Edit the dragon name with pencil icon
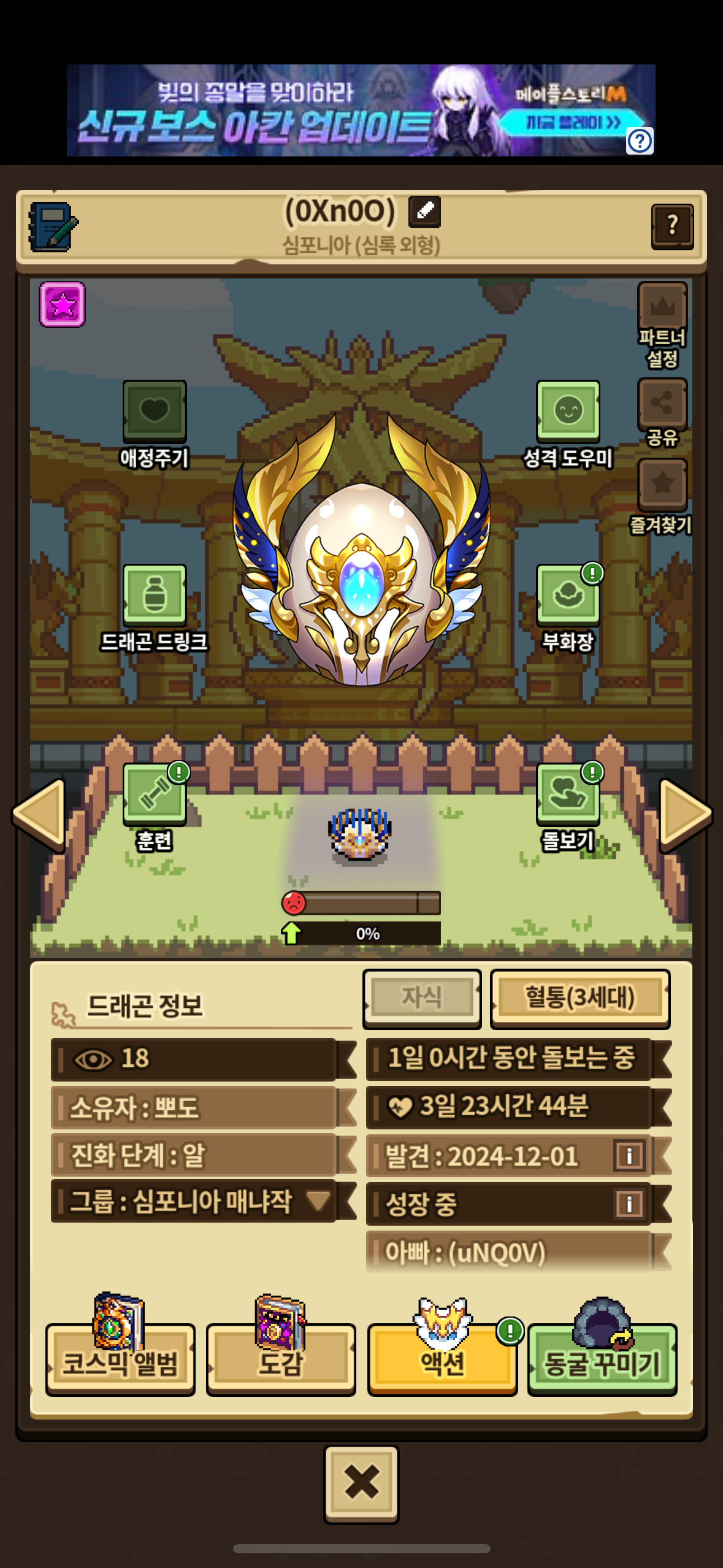The image size is (723, 1568). 424,212
